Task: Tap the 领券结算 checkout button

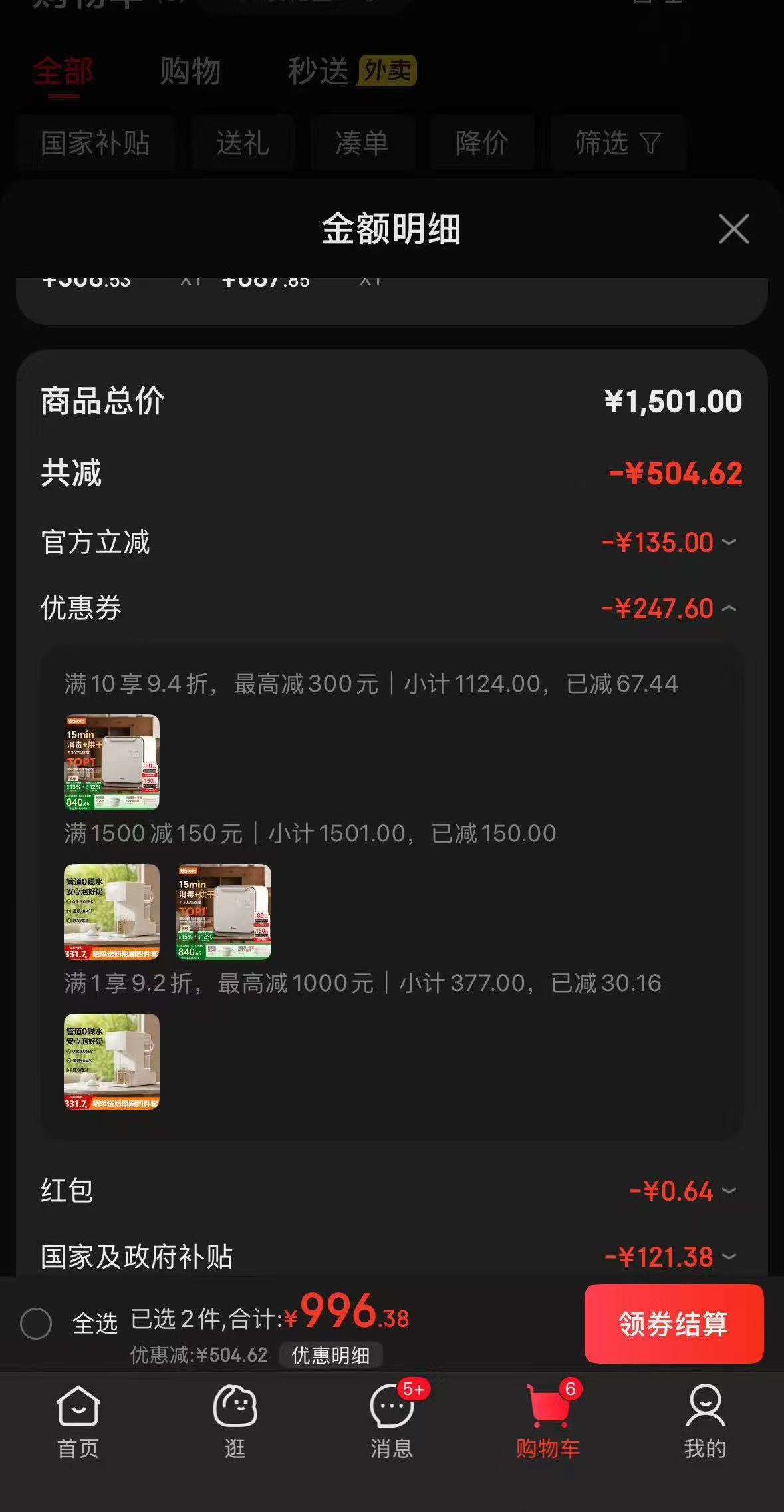Action: click(674, 1324)
